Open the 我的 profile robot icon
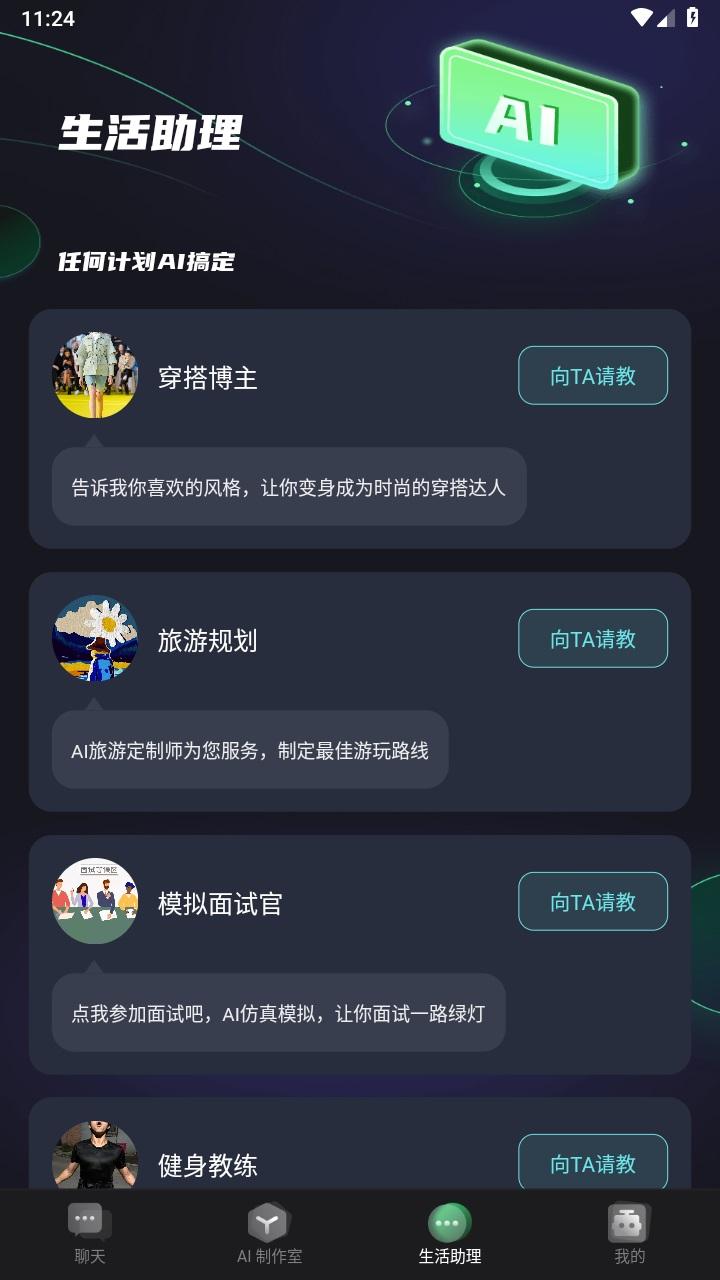 pos(628,1219)
